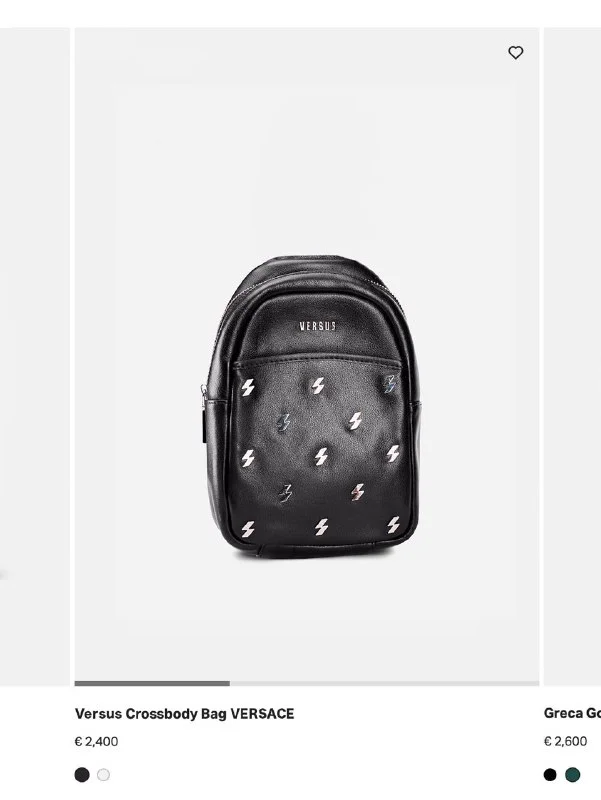Select black color for Versus Crossbody Bag

pos(82,775)
